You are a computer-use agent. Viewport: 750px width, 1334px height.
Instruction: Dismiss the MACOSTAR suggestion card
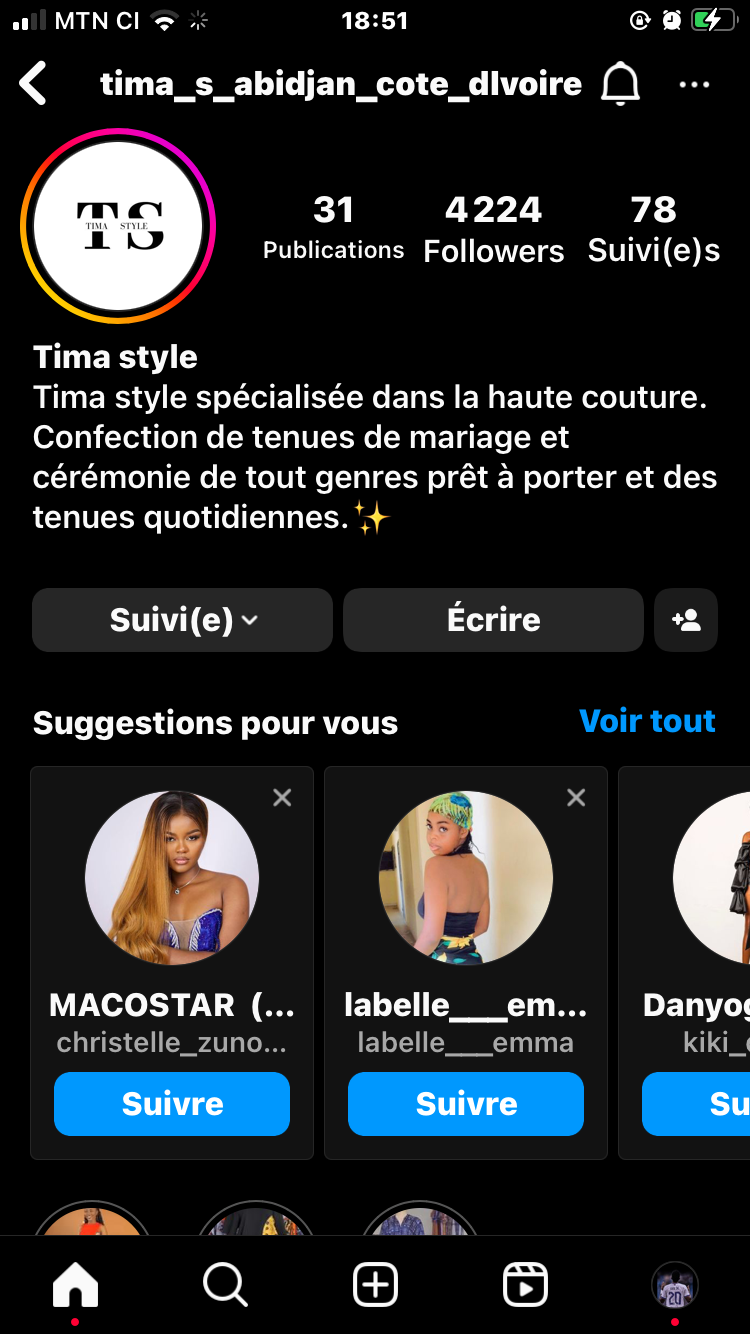point(282,797)
